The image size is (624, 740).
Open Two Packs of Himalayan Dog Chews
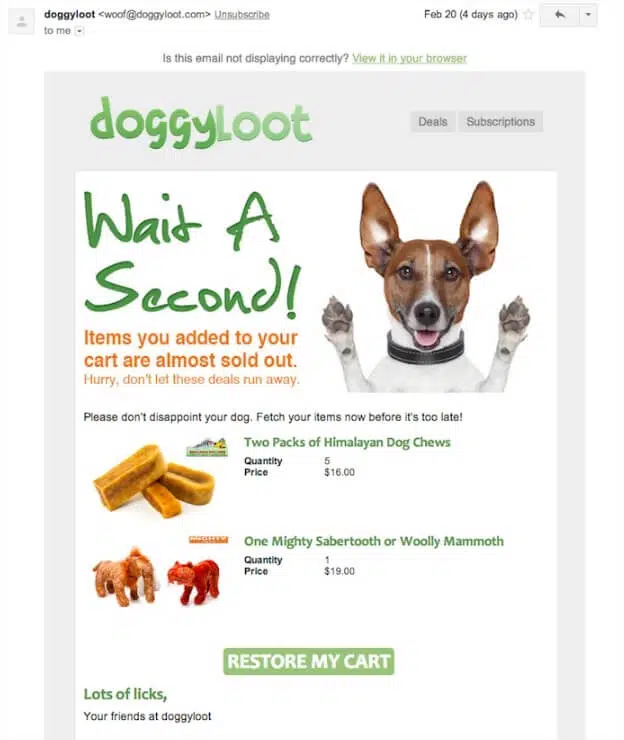(x=347, y=442)
